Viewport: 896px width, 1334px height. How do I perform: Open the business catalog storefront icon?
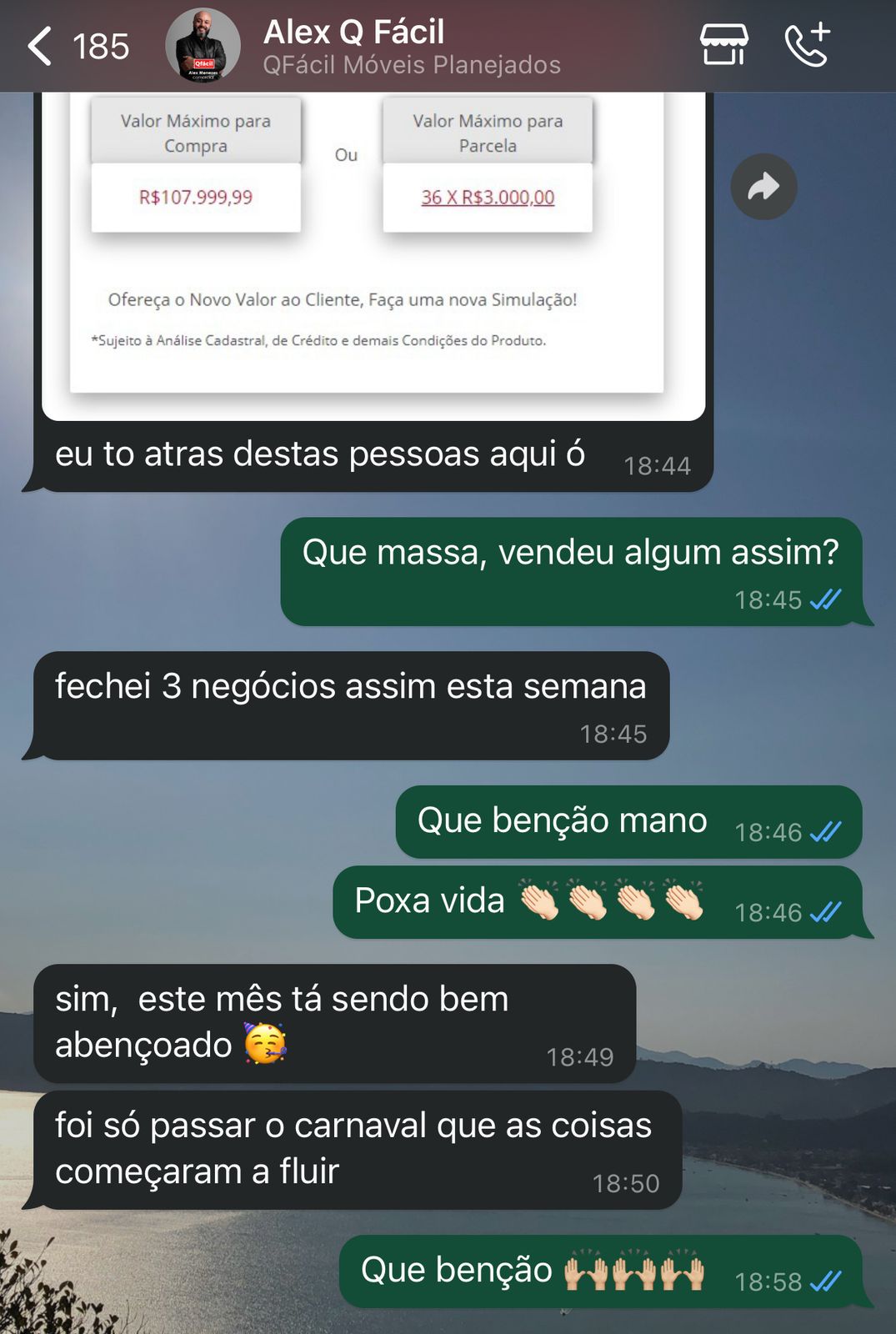tap(723, 45)
